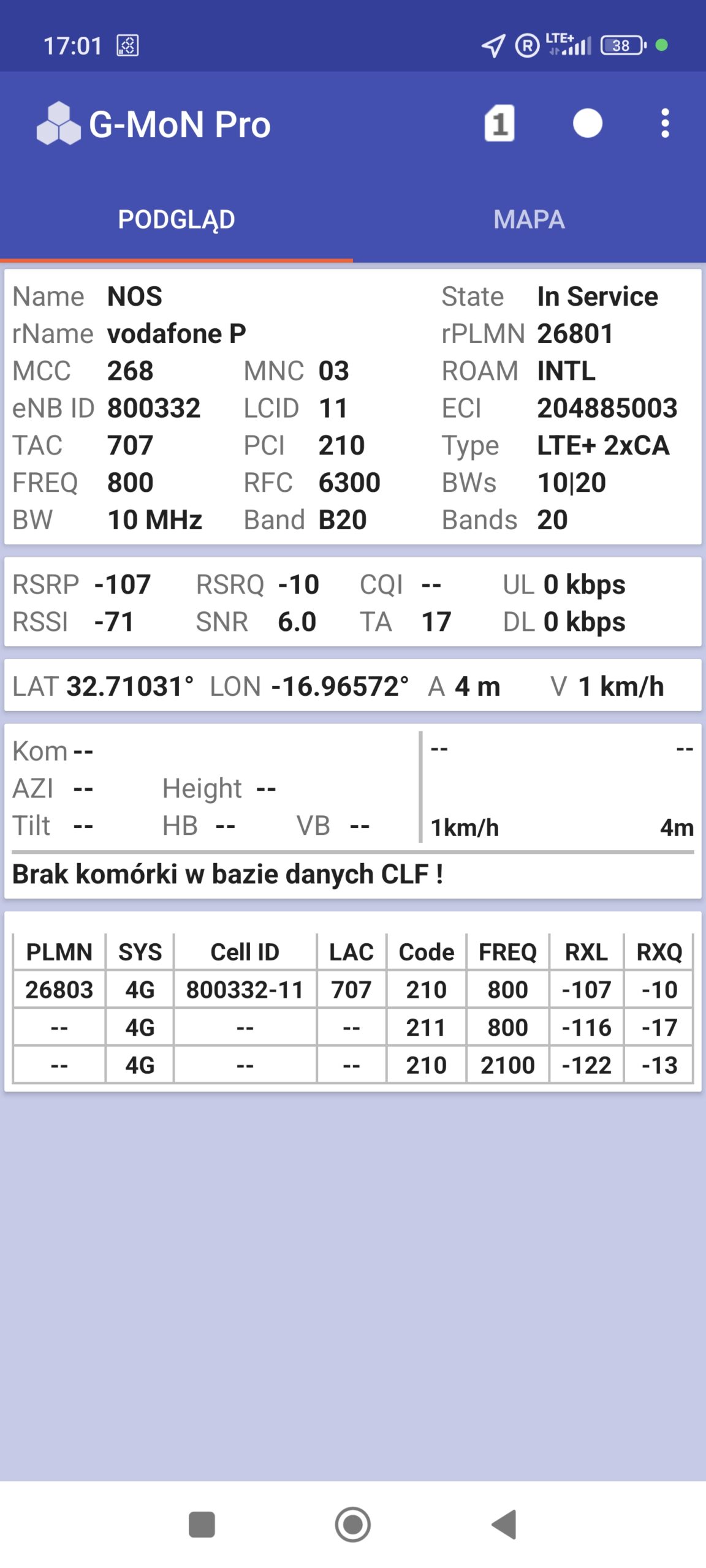Select the PODGLĄD tab
This screenshot has width=706, height=1568.
point(176,219)
